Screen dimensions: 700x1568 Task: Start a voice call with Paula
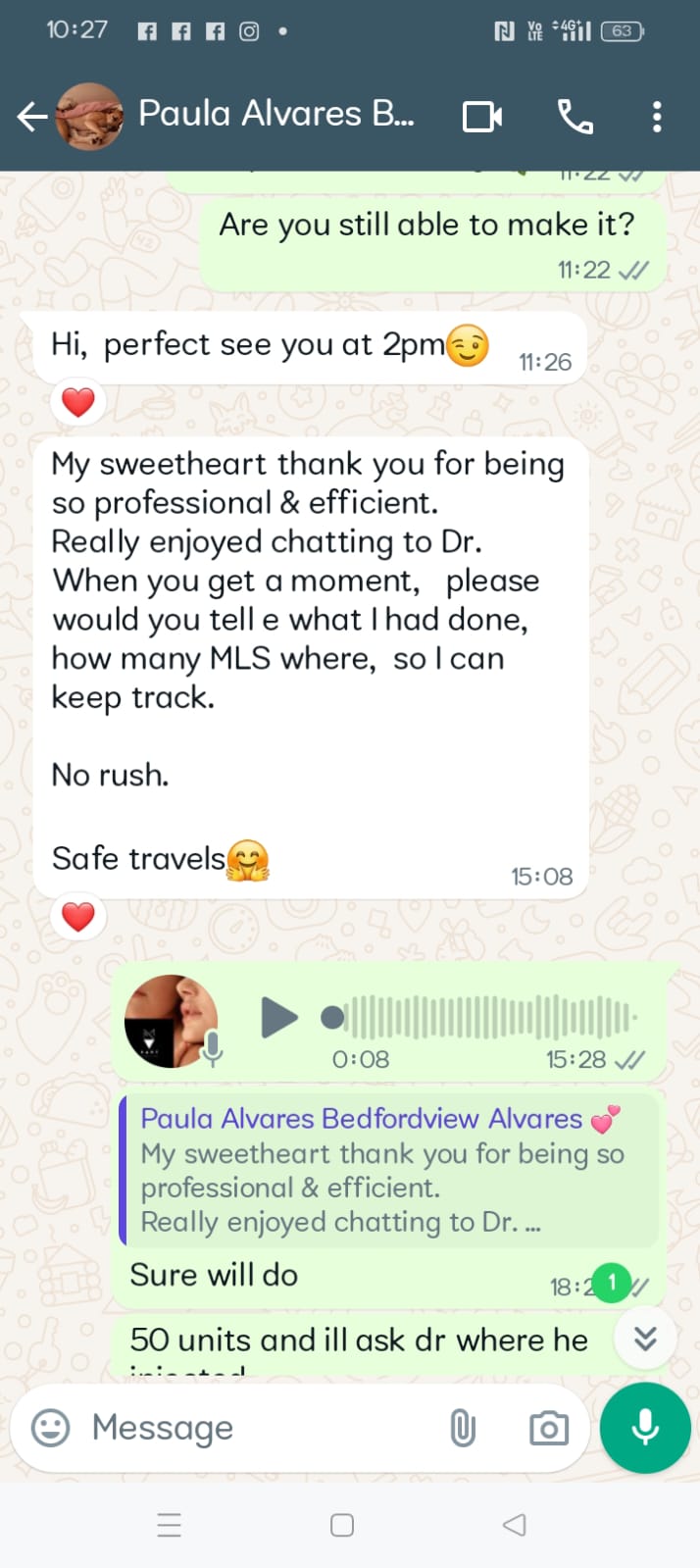(x=575, y=117)
